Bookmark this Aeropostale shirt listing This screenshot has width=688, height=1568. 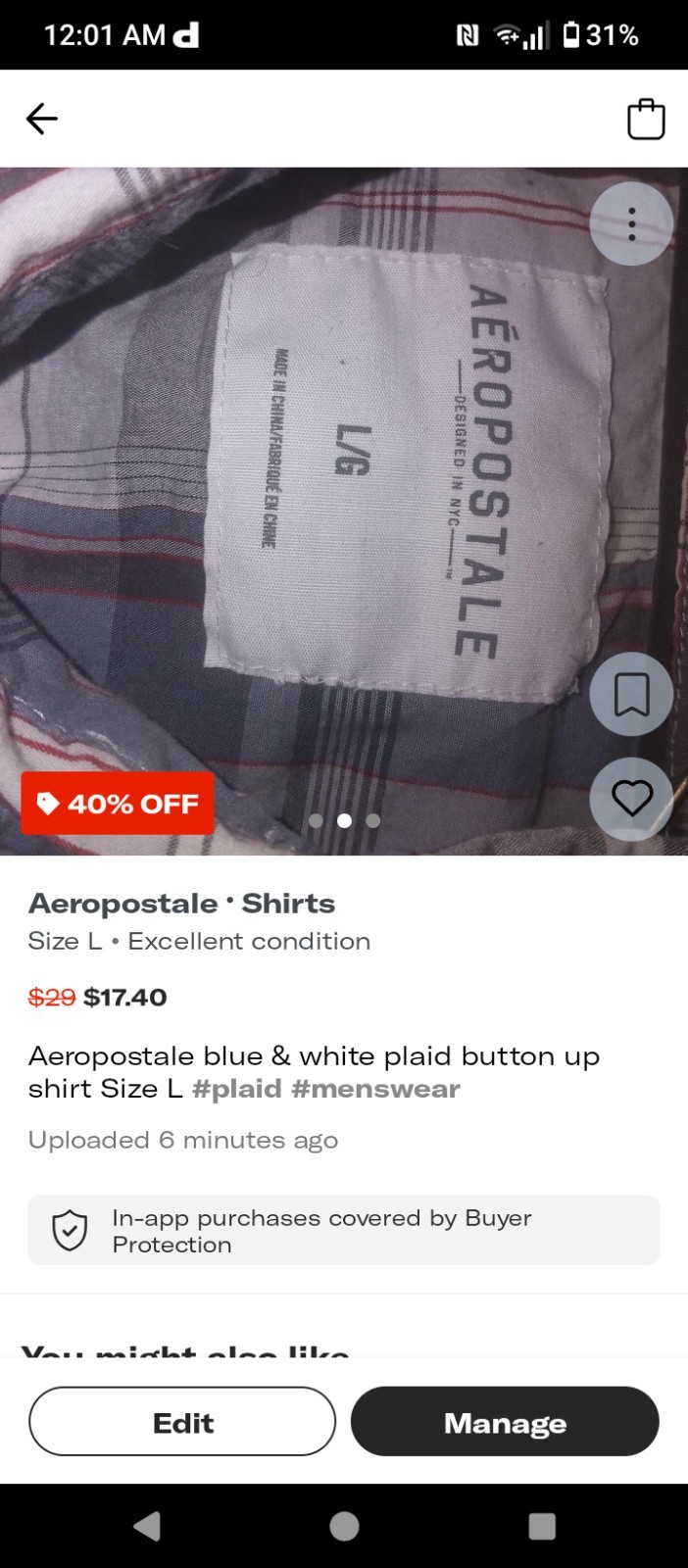coord(631,694)
